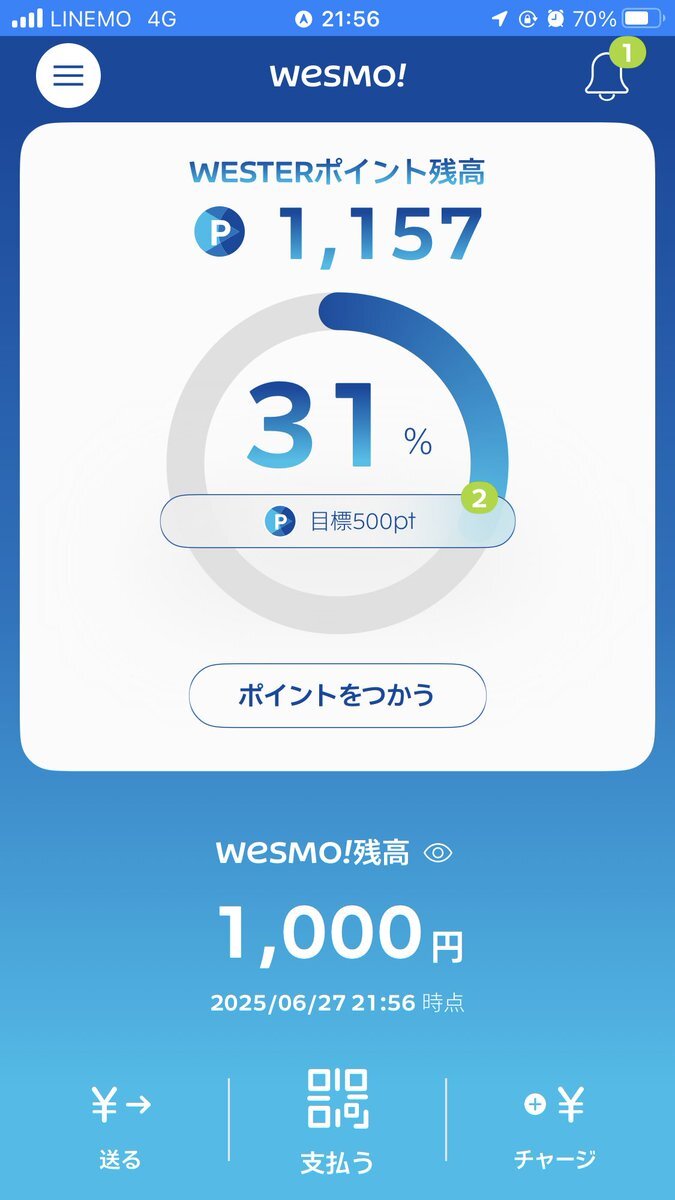The height and width of the screenshot is (1200, 675).
Task: Open 支払う QR payment
Action: point(338,1122)
